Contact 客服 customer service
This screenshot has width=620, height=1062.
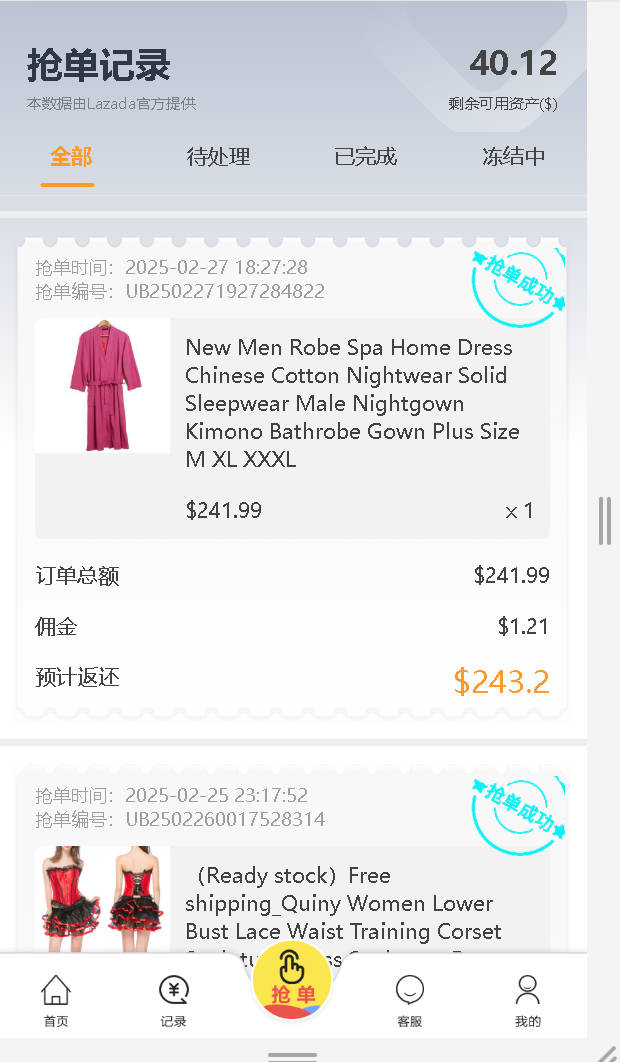[x=409, y=1000]
